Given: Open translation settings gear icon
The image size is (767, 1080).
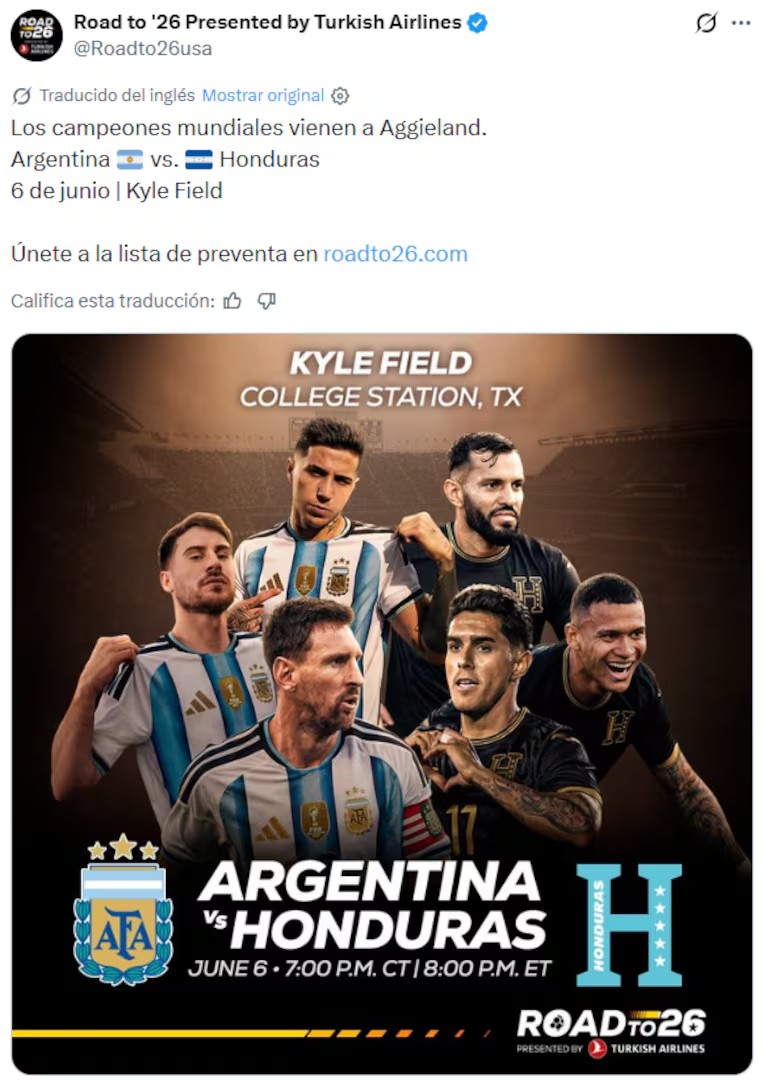Looking at the screenshot, I should [340, 96].
